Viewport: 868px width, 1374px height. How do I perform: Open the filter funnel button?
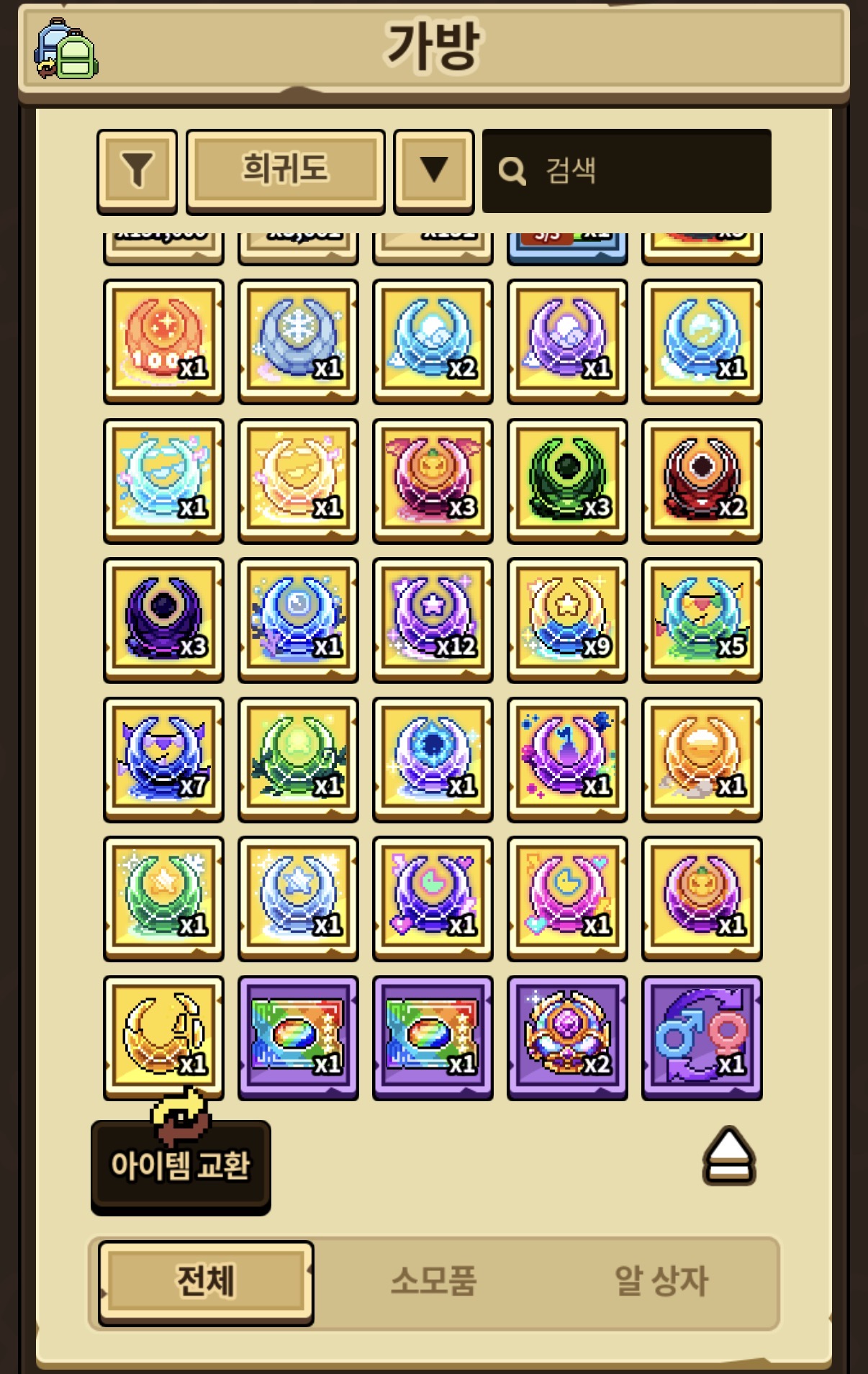point(137,171)
